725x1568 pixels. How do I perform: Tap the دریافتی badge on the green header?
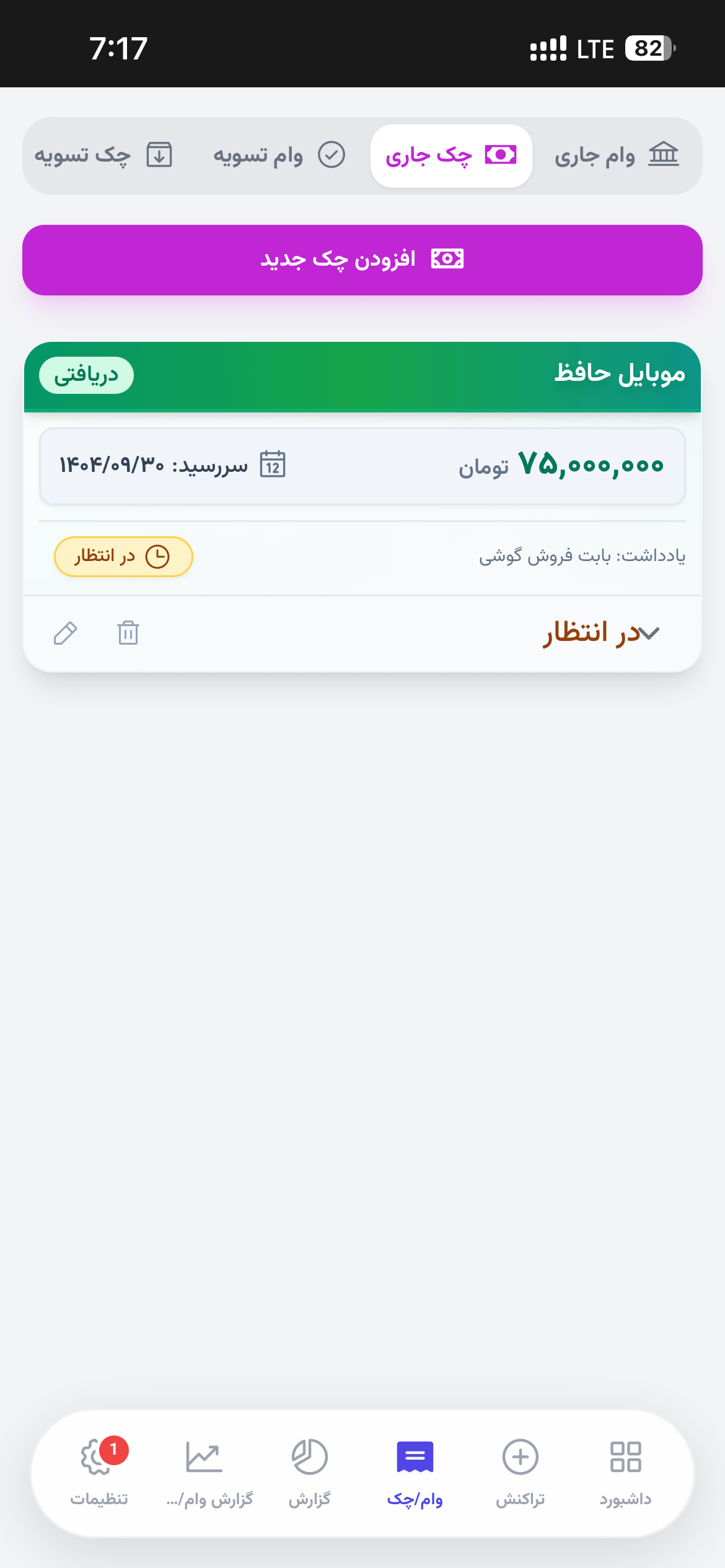click(x=86, y=374)
